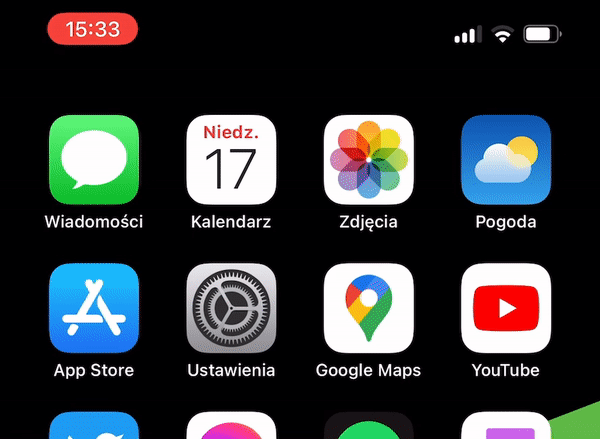Screen dimensions: 600x439
Task: Open the Wiadomości app
Action: coord(94,160)
